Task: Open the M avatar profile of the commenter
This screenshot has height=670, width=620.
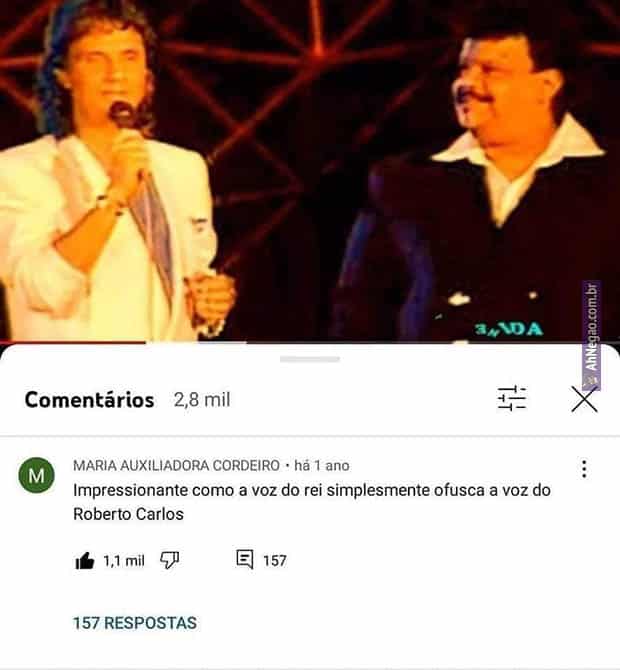Action: (36, 476)
